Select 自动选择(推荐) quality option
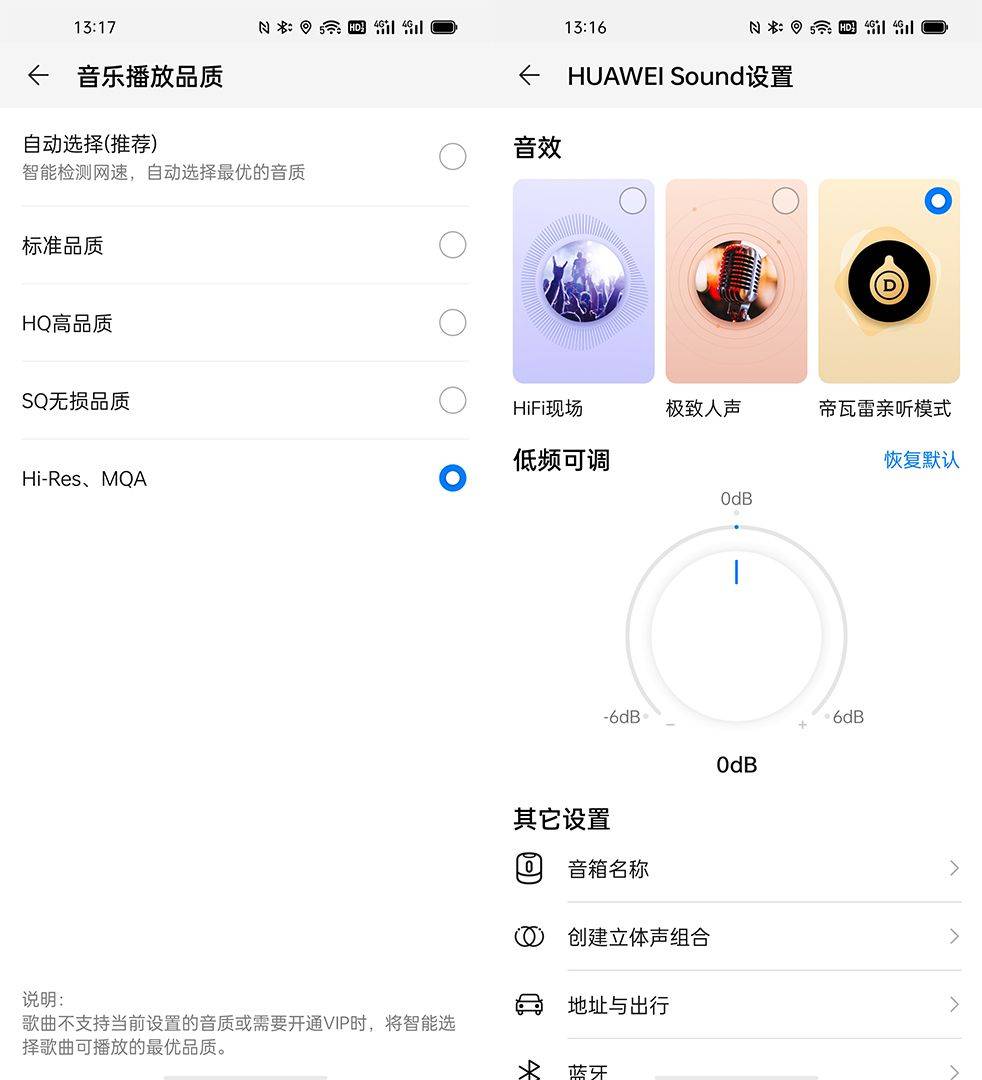This screenshot has height=1080, width=982. coord(452,157)
